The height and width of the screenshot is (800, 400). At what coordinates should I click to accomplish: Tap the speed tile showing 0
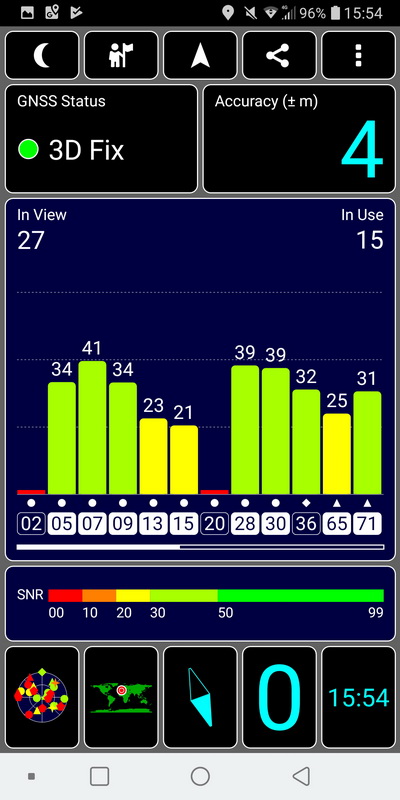point(279,697)
